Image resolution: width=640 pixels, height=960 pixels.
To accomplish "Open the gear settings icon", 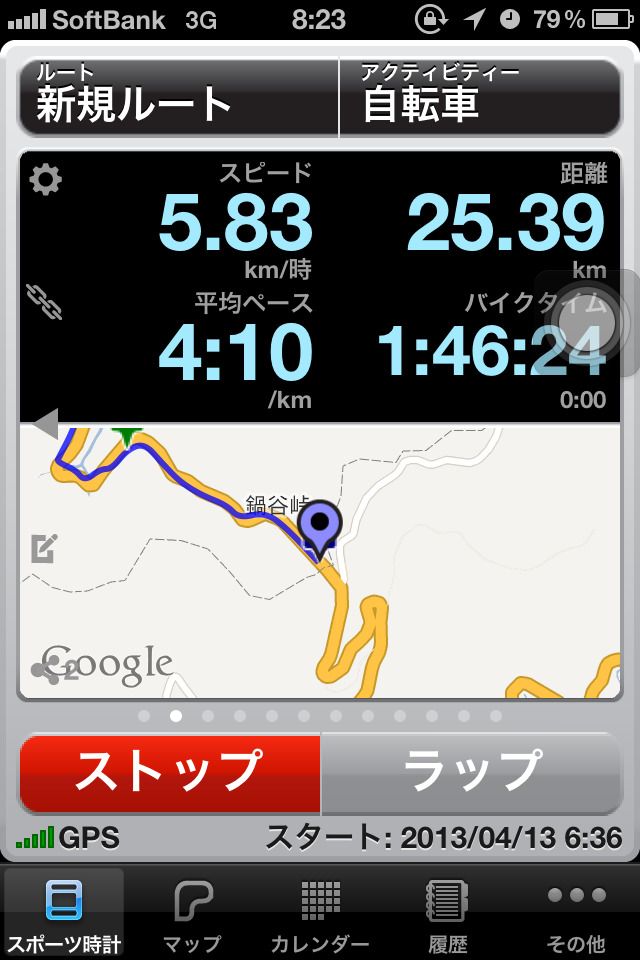I will (x=45, y=180).
